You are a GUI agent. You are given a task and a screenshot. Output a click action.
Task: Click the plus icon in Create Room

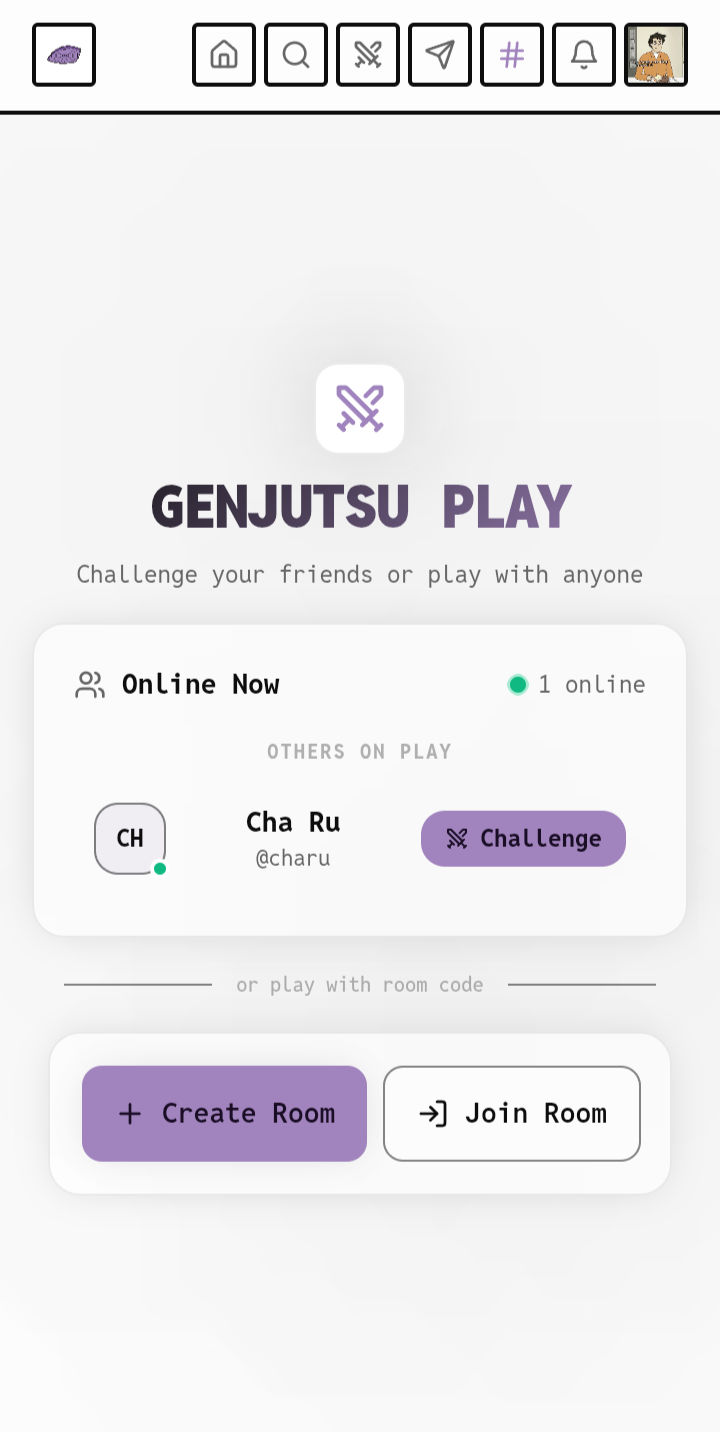[130, 1113]
